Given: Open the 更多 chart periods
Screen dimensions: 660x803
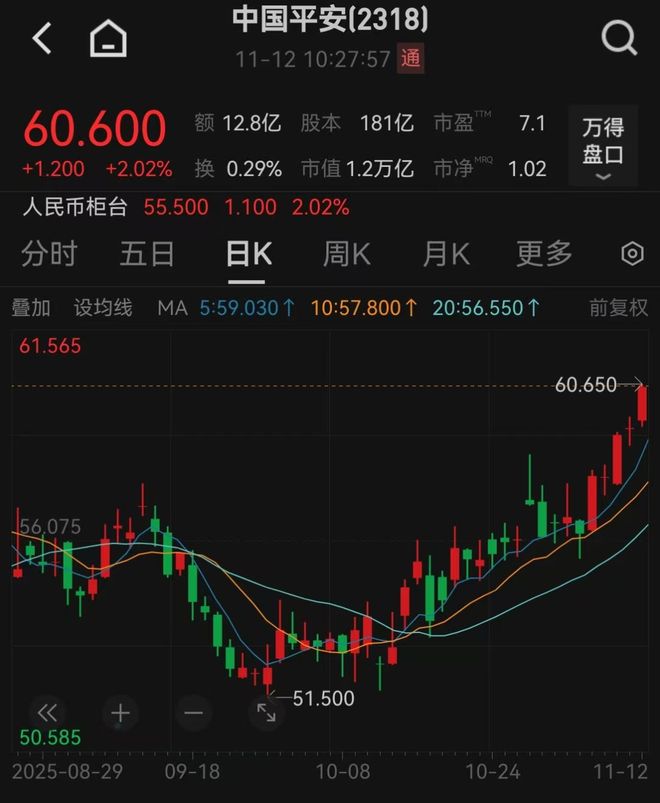Looking at the screenshot, I should coord(544,254).
